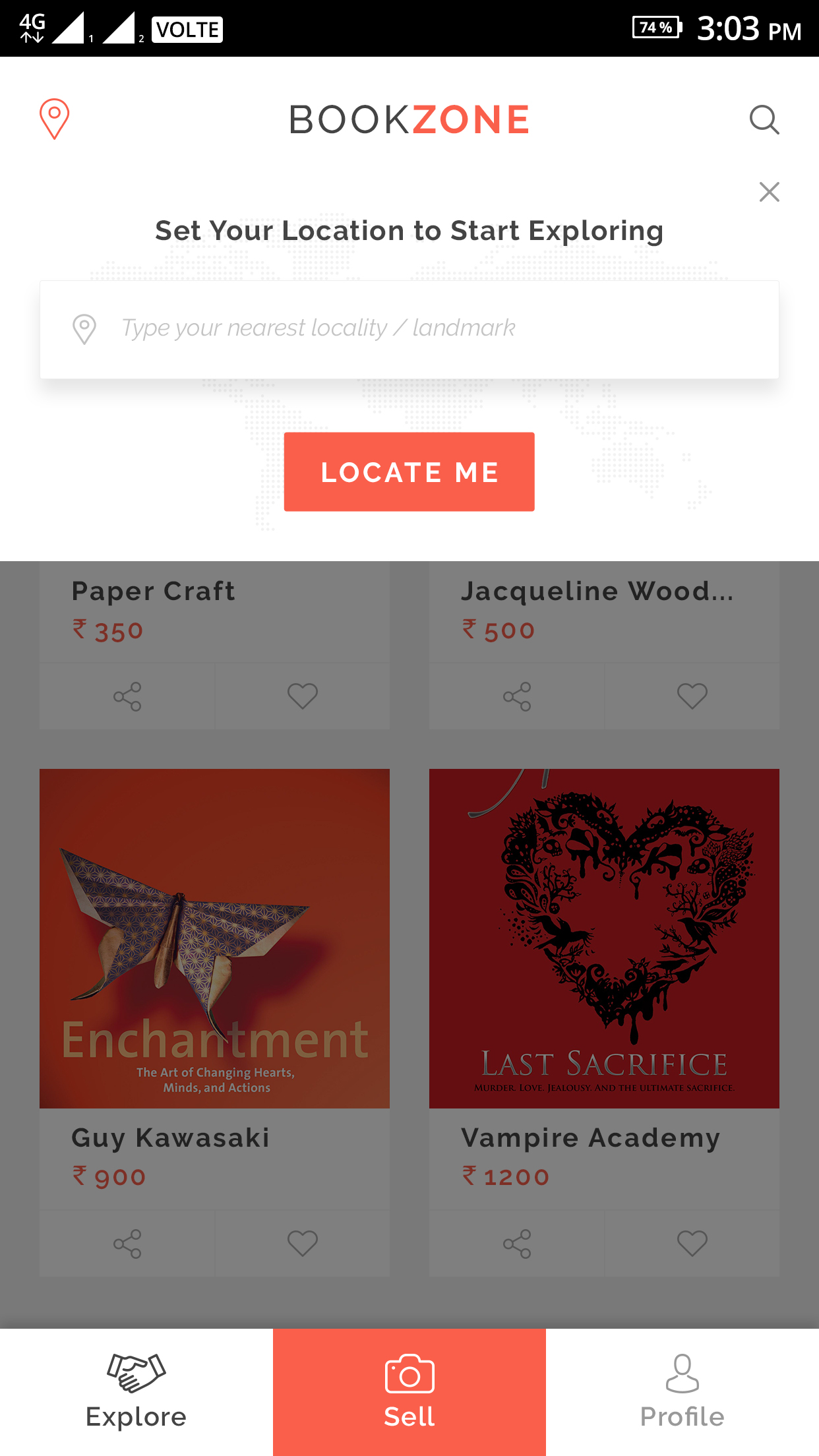The width and height of the screenshot is (819, 1456).
Task: View the Last Sacrifice book cover
Action: 604,938
